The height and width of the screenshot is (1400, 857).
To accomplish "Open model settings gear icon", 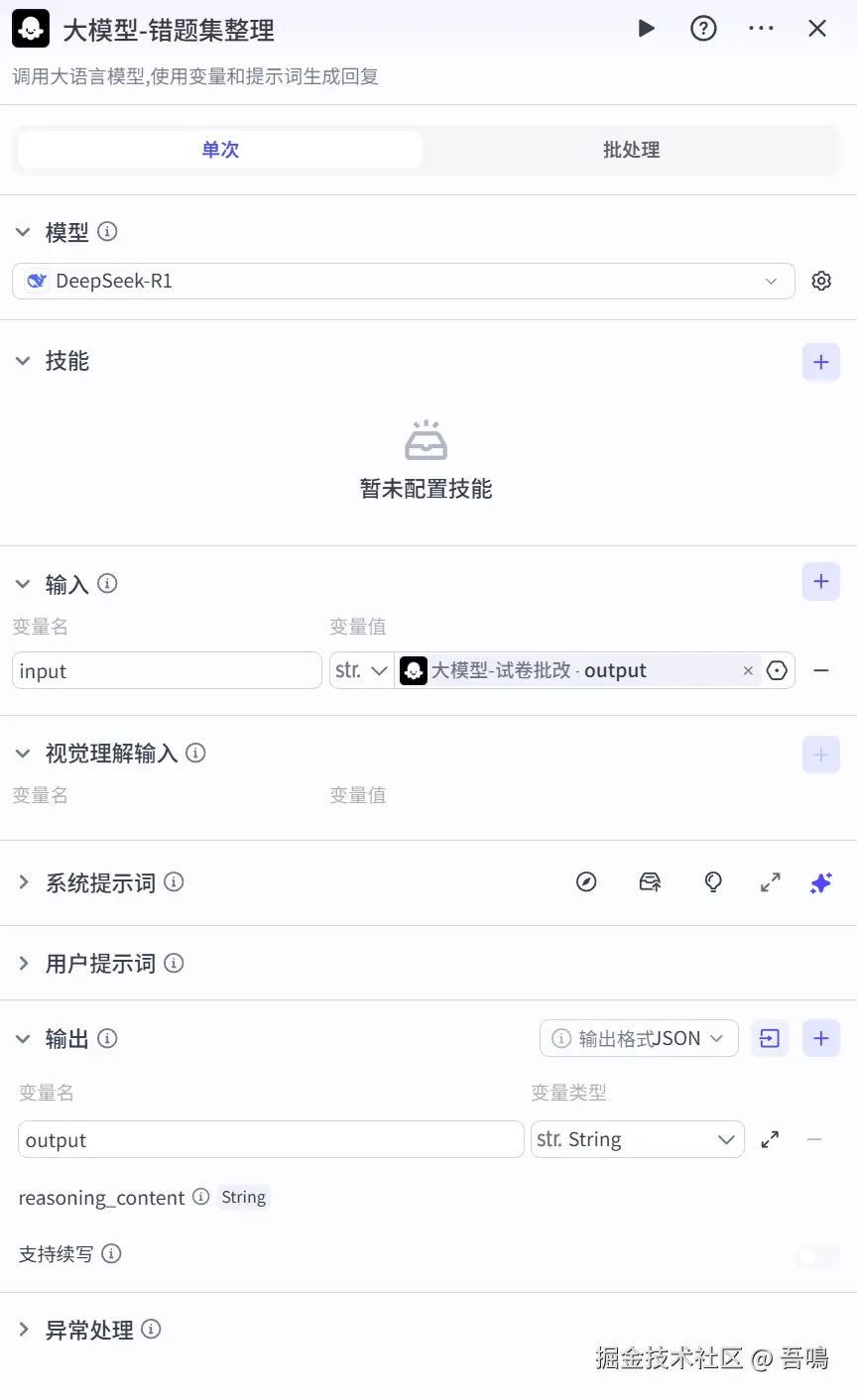I will [821, 281].
